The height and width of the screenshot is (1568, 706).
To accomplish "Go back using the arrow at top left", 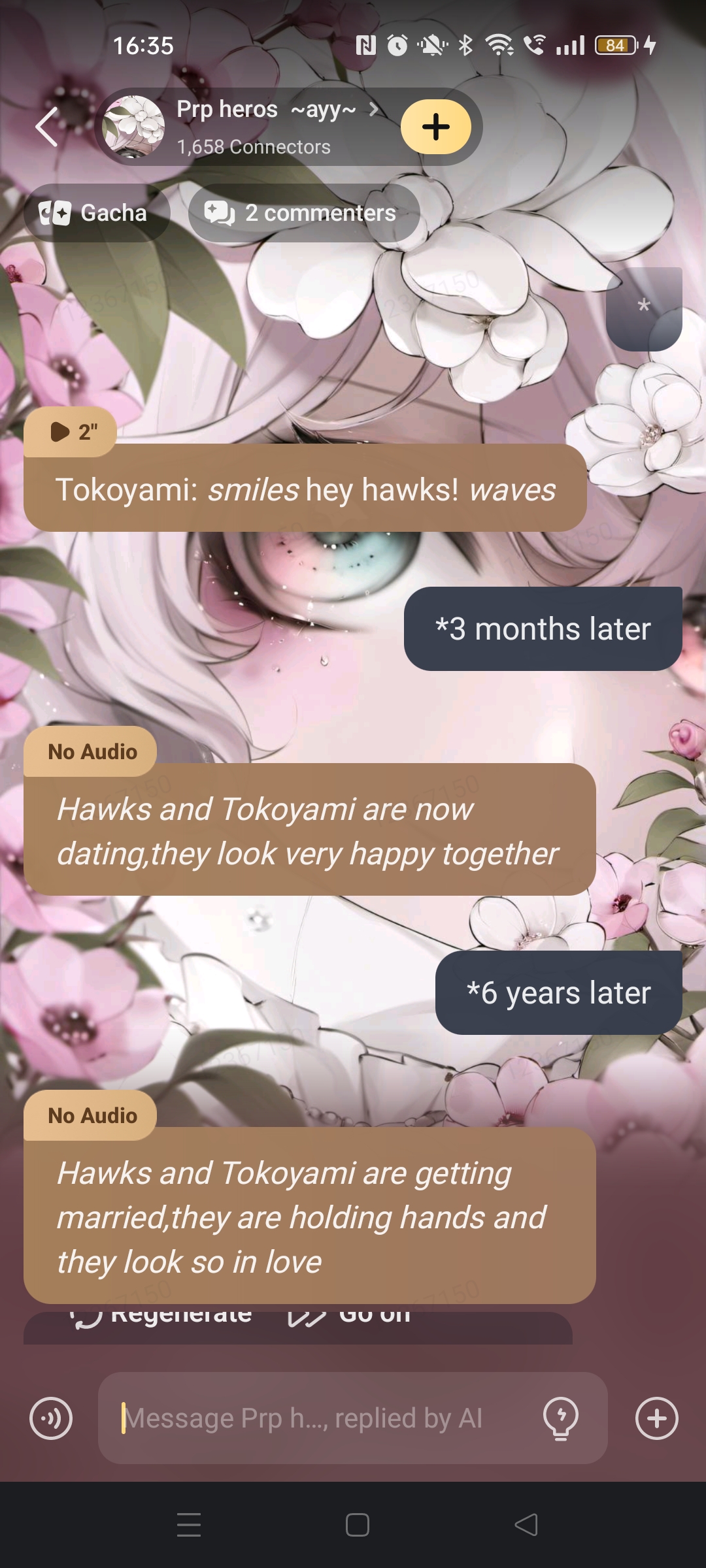I will pyautogui.click(x=47, y=127).
